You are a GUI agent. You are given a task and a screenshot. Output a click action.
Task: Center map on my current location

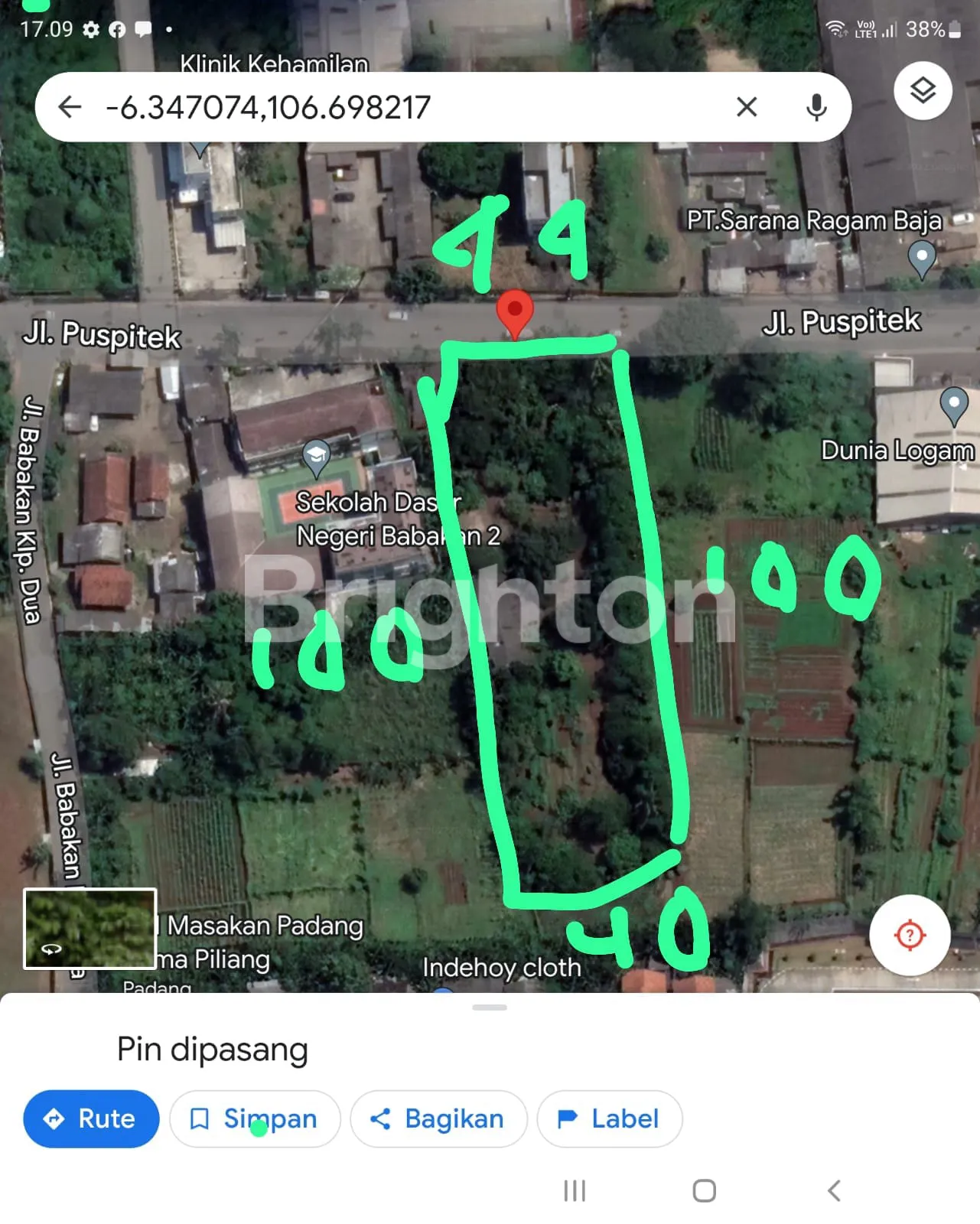pos(910,935)
